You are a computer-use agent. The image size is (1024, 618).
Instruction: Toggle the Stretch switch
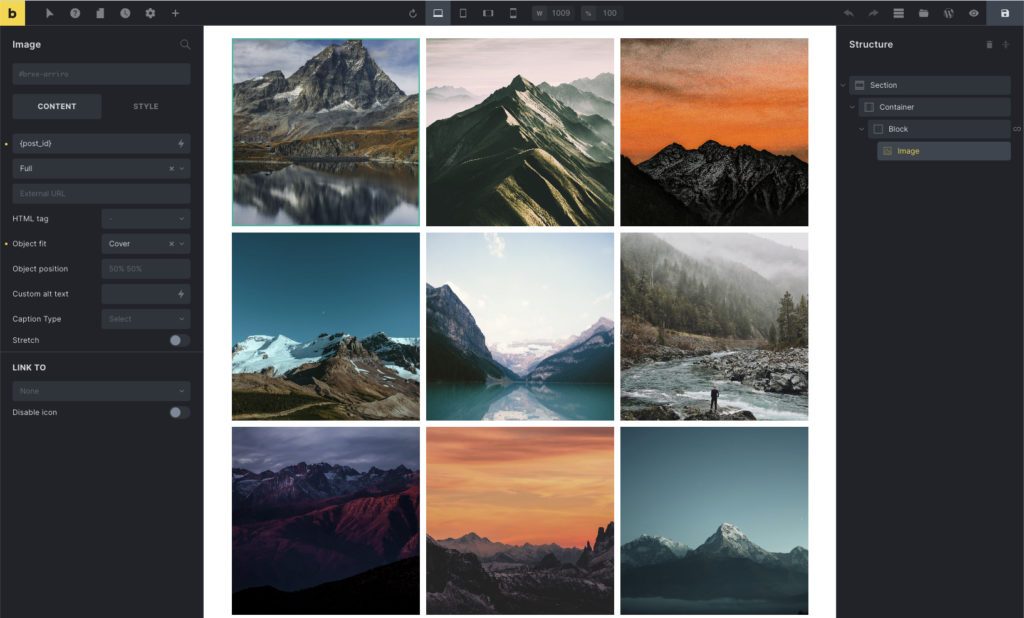pyautogui.click(x=178, y=340)
